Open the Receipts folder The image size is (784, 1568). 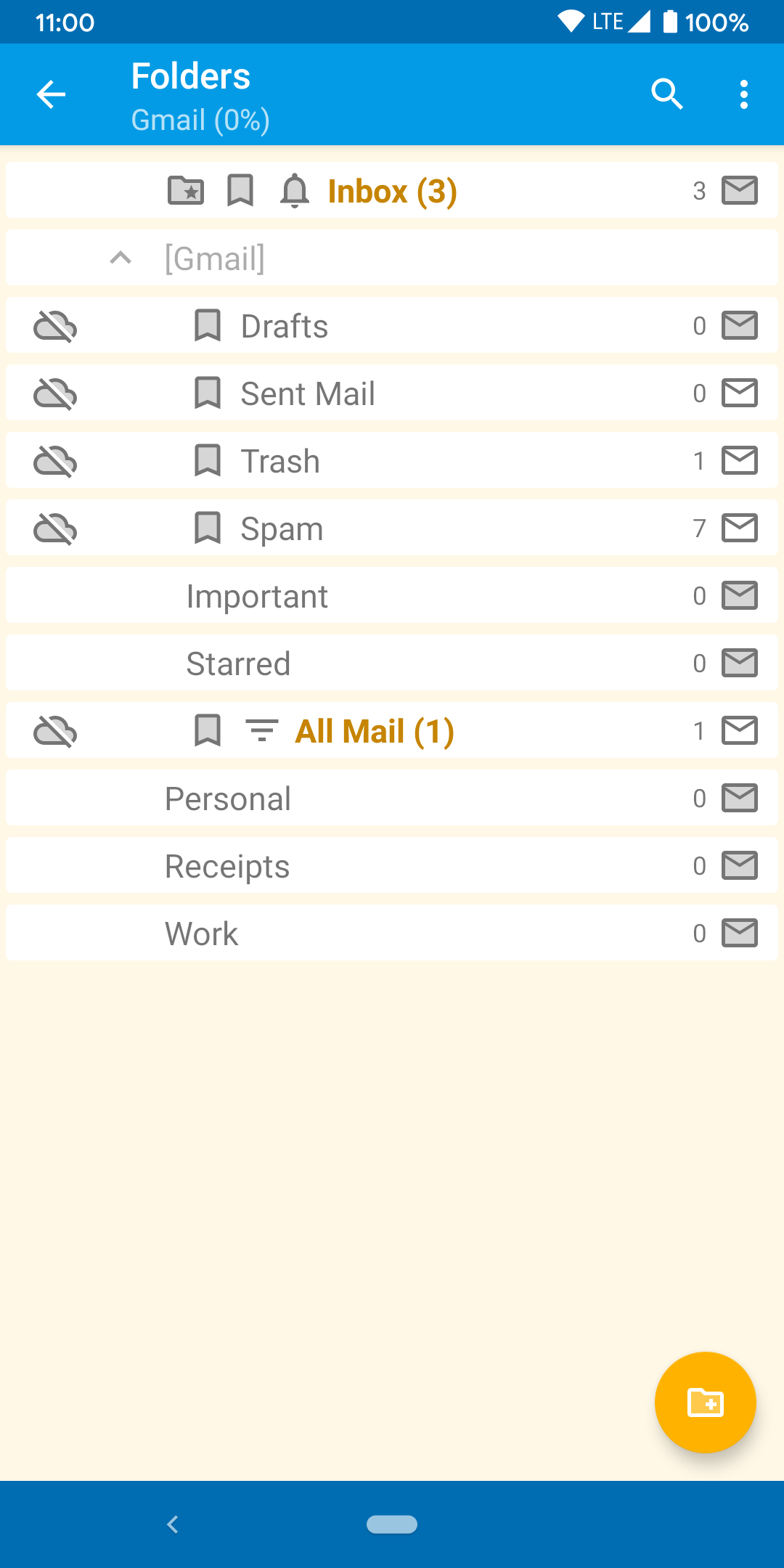(x=227, y=866)
